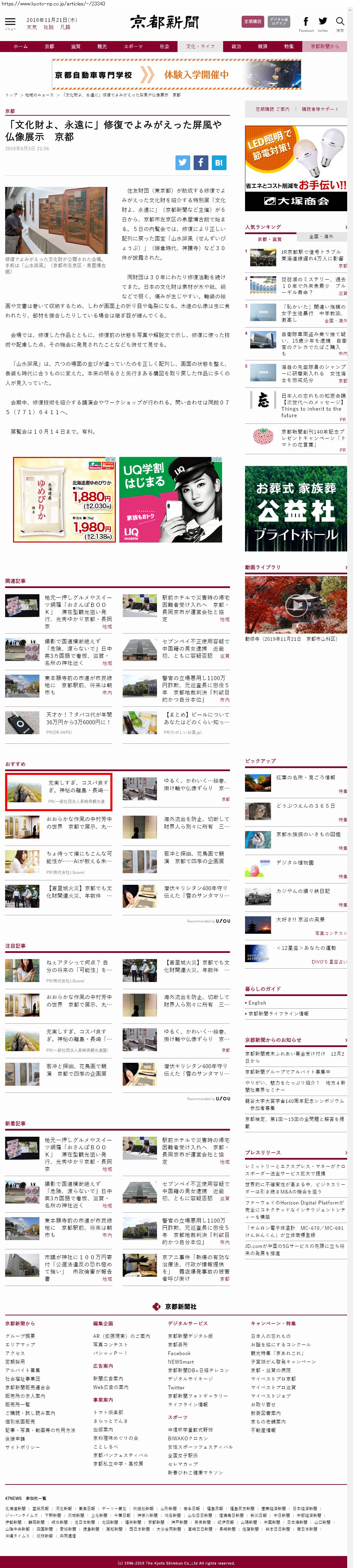Bookmark article with Hatena B! button
The height and width of the screenshot is (1568, 353).
coord(219,163)
